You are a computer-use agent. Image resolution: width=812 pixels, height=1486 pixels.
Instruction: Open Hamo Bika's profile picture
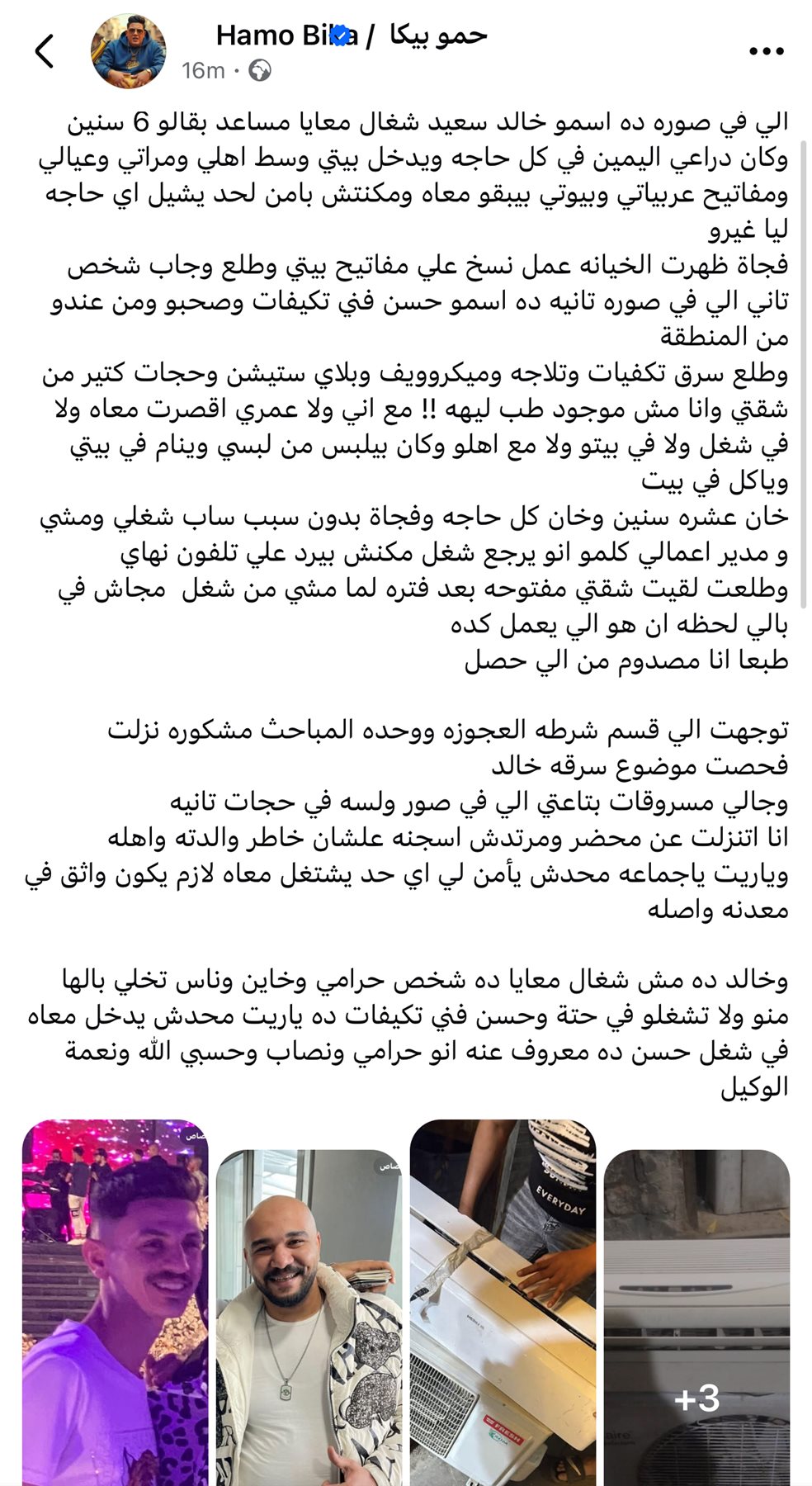128,51
